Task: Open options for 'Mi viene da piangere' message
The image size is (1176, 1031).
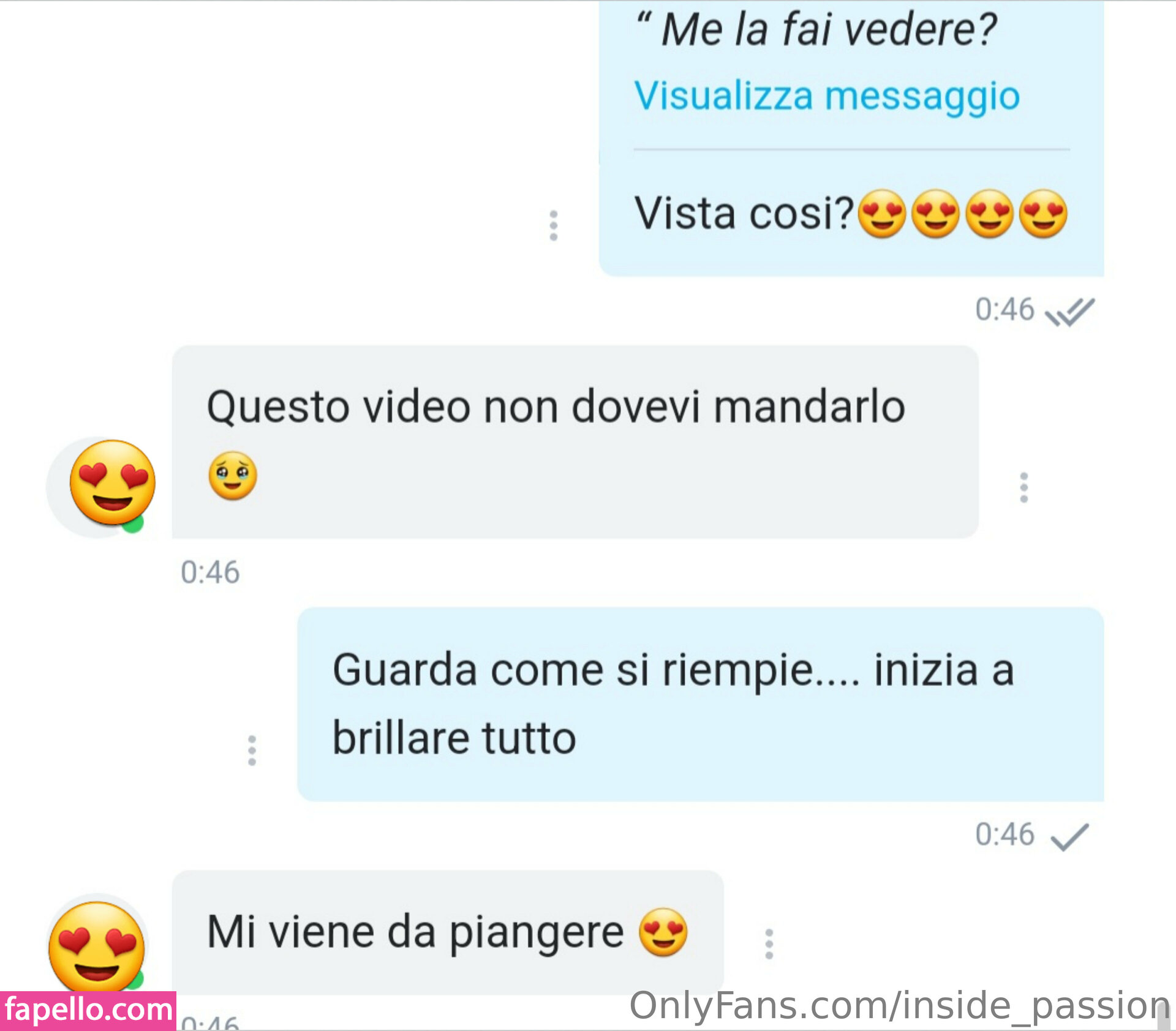Action: click(x=769, y=943)
